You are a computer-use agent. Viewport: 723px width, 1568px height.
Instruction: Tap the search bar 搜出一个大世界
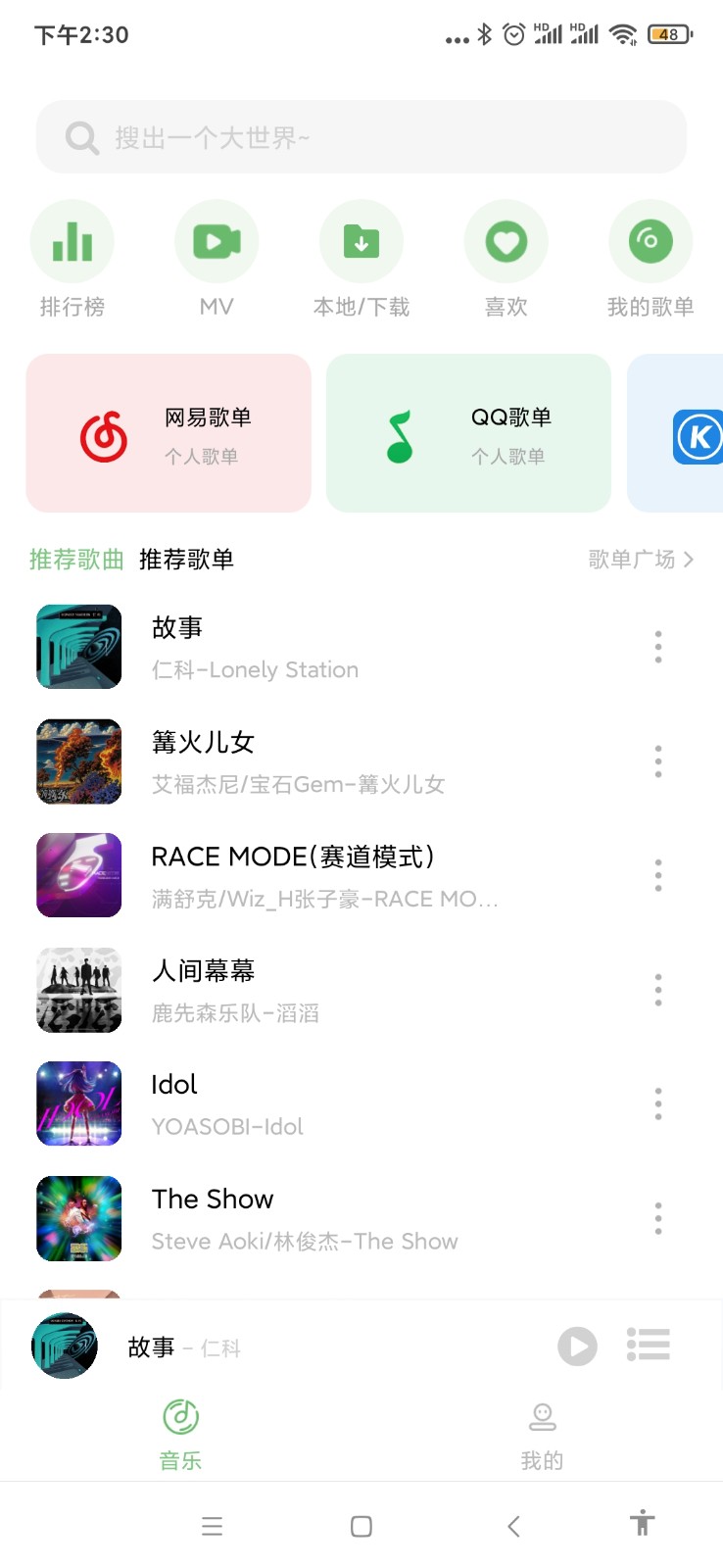[x=361, y=137]
